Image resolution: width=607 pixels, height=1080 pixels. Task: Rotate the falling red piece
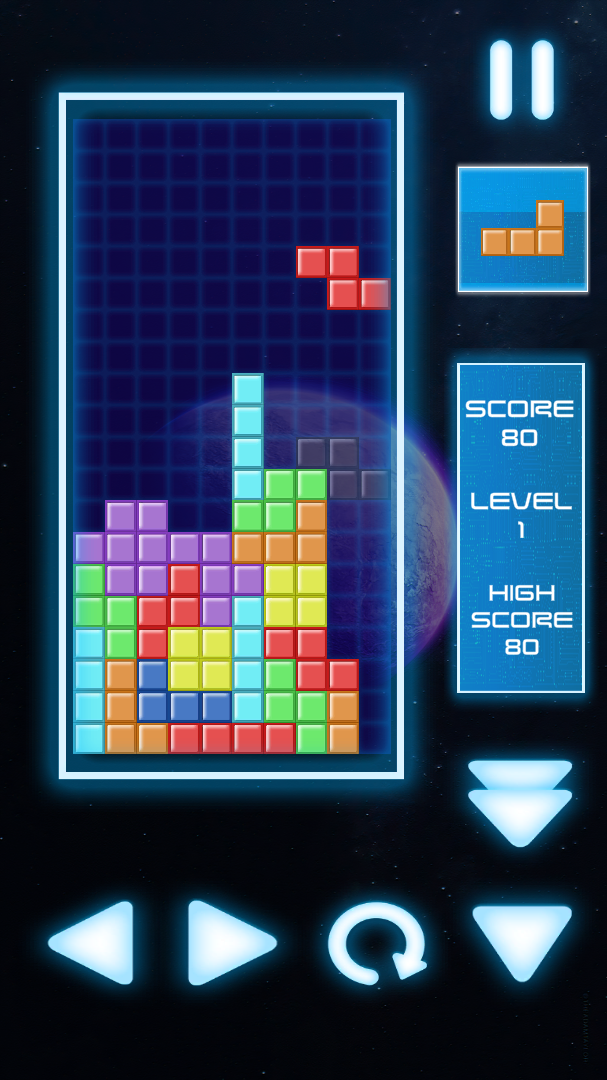coord(377,943)
